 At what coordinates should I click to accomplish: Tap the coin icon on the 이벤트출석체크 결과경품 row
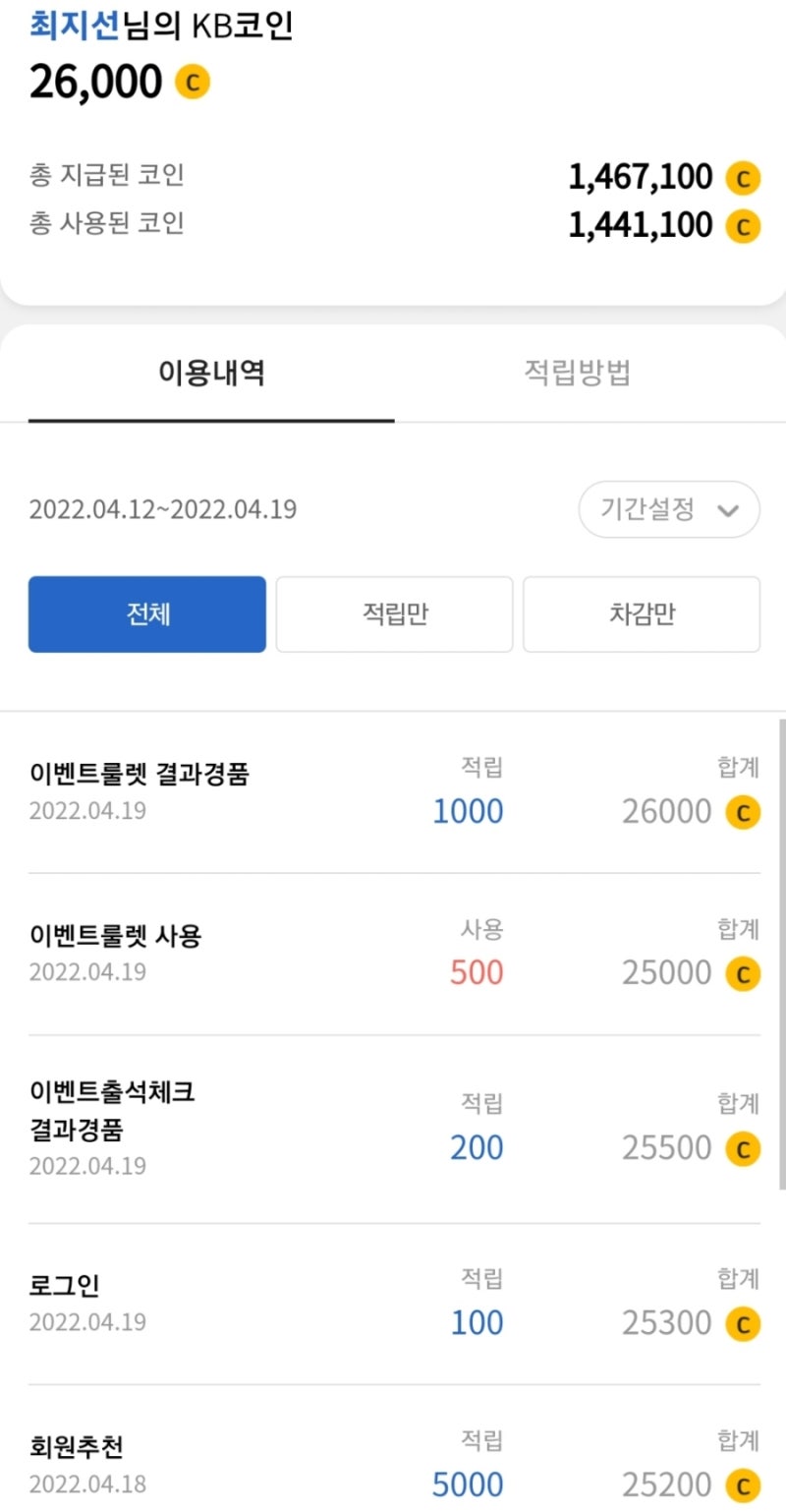point(743,1147)
